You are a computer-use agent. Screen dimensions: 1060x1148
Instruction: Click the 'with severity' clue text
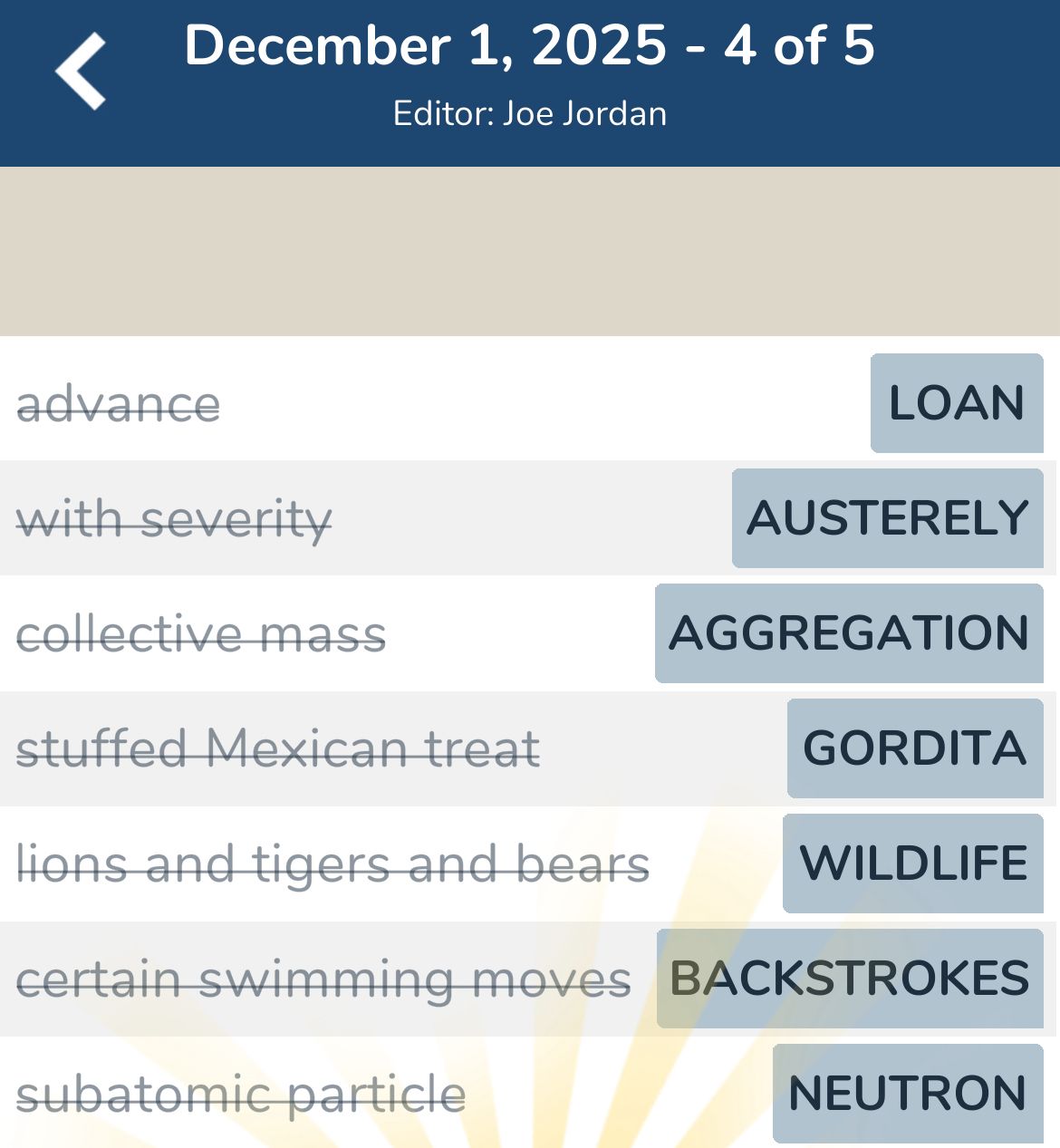click(175, 519)
